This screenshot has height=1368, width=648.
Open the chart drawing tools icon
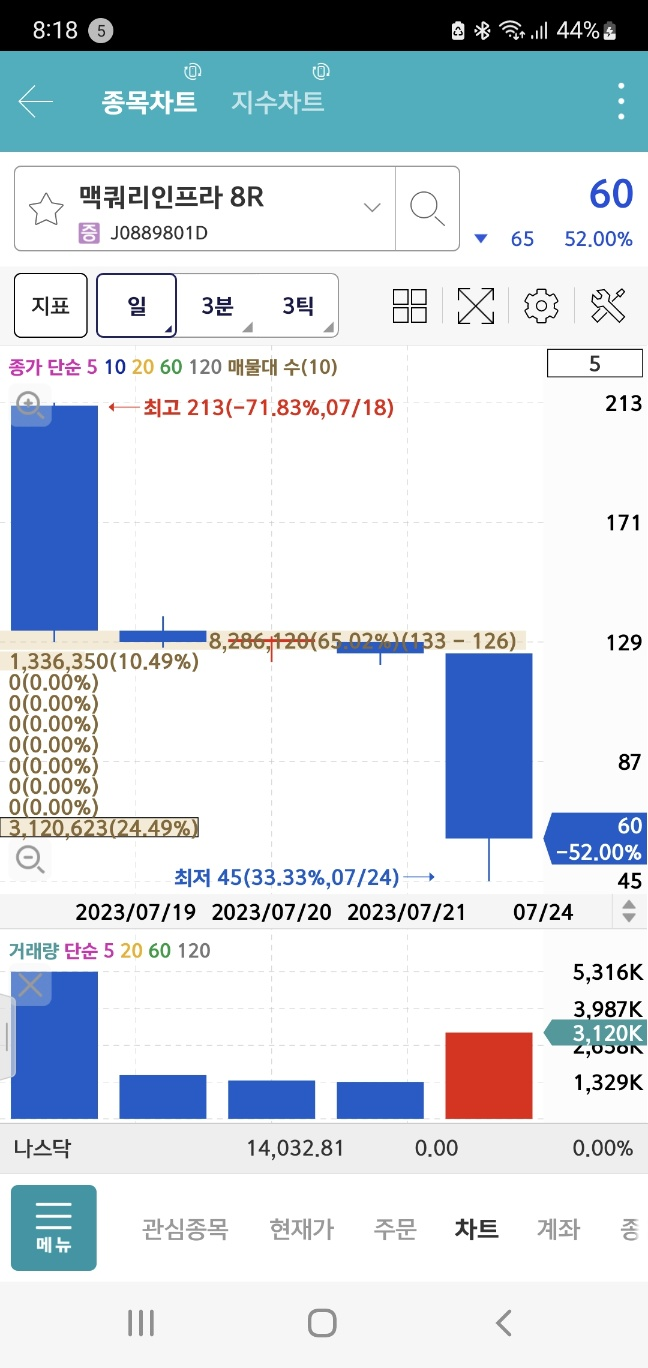click(x=608, y=305)
